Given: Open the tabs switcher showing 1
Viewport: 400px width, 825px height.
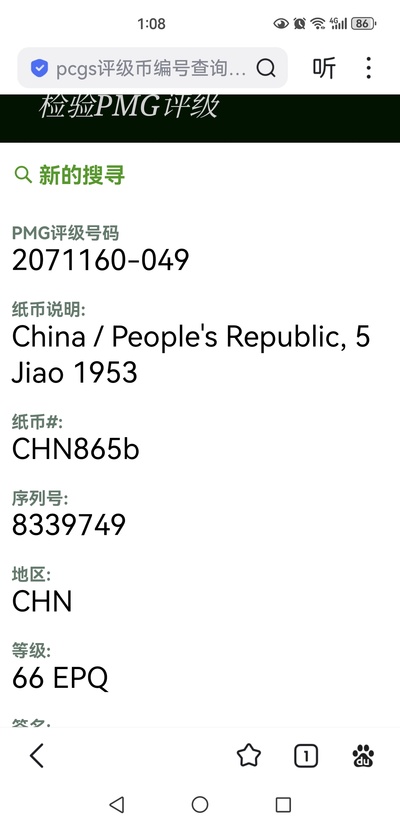Looking at the screenshot, I should 306,757.
